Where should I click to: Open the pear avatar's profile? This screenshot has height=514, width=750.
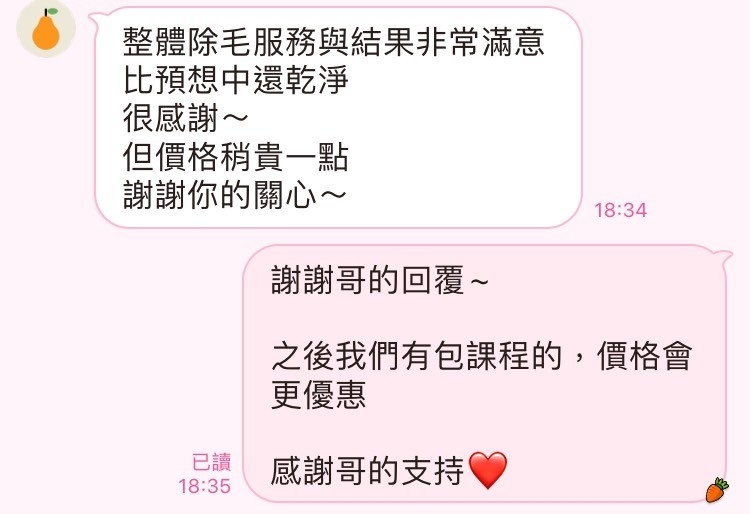tap(46, 29)
